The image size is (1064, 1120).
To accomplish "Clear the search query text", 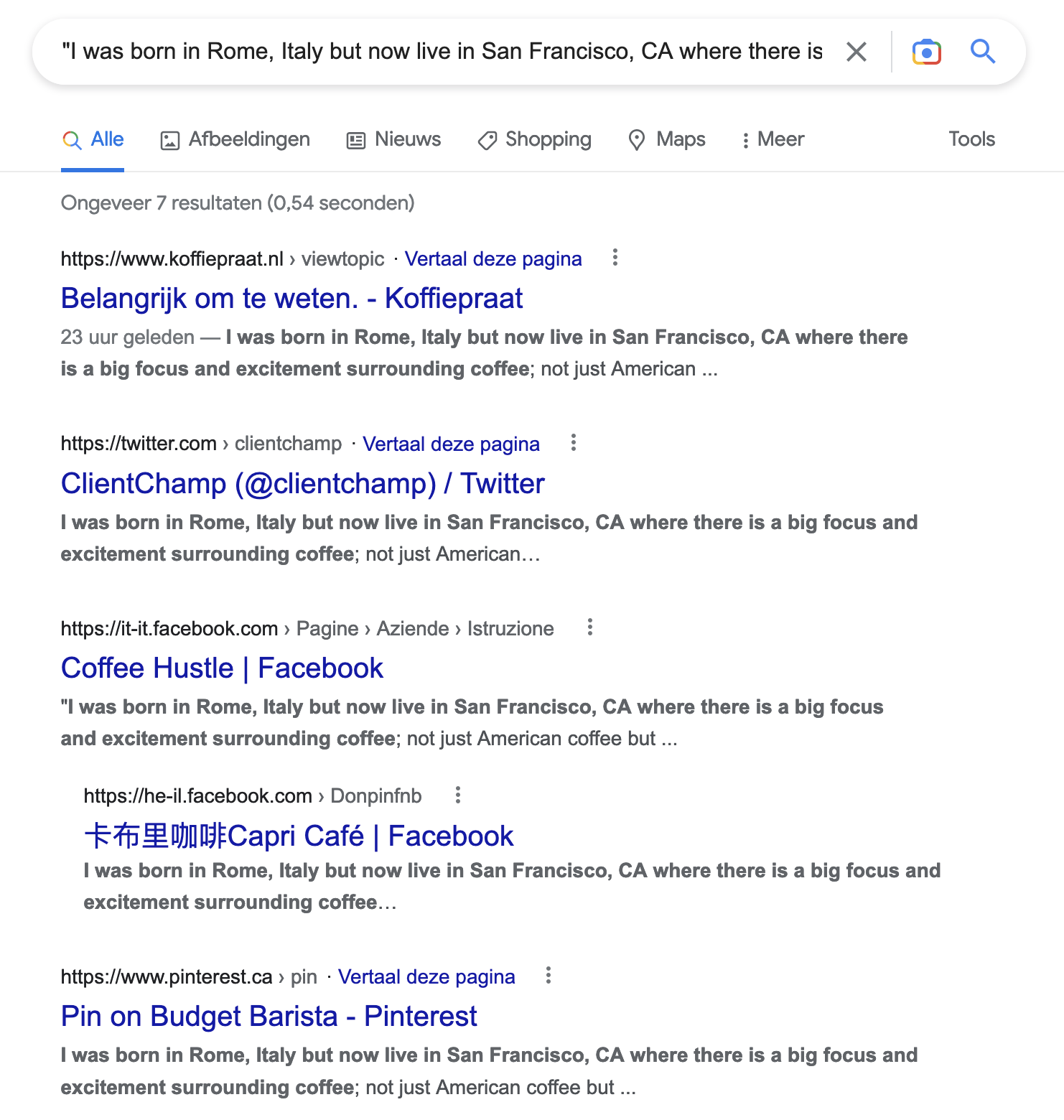I will point(856,52).
